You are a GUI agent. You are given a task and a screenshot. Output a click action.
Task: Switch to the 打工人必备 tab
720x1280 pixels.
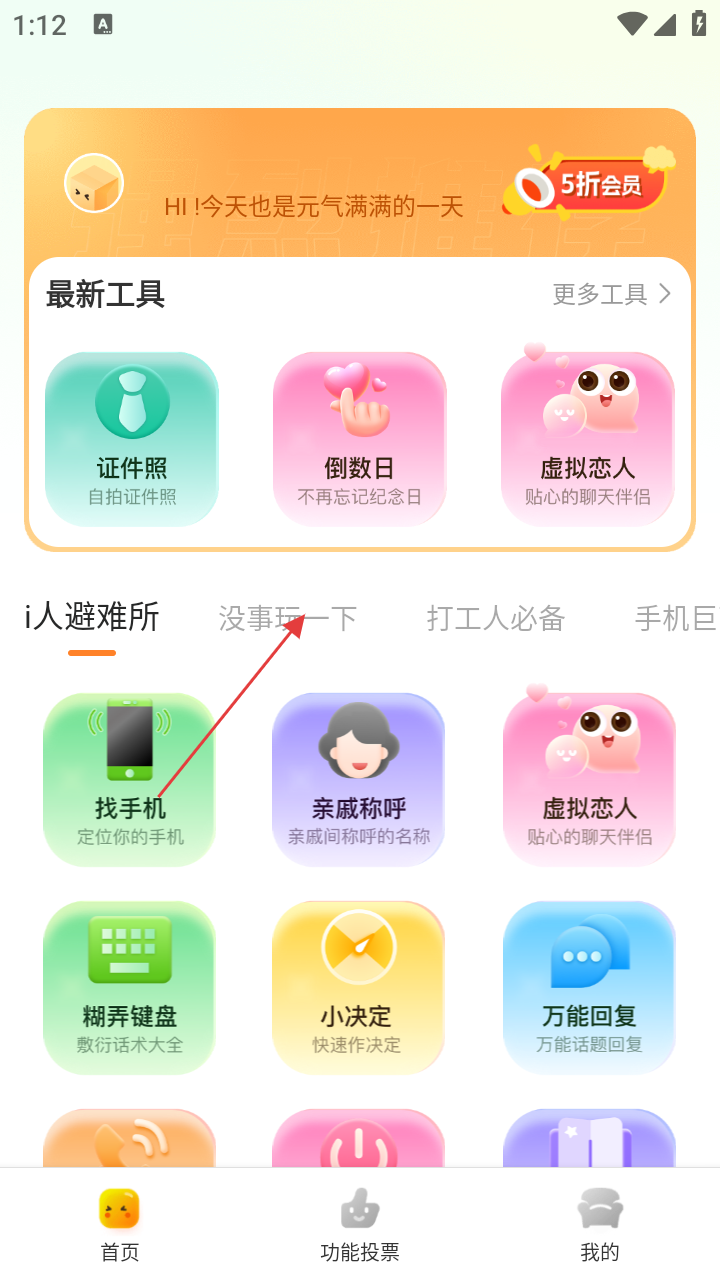[x=496, y=619]
